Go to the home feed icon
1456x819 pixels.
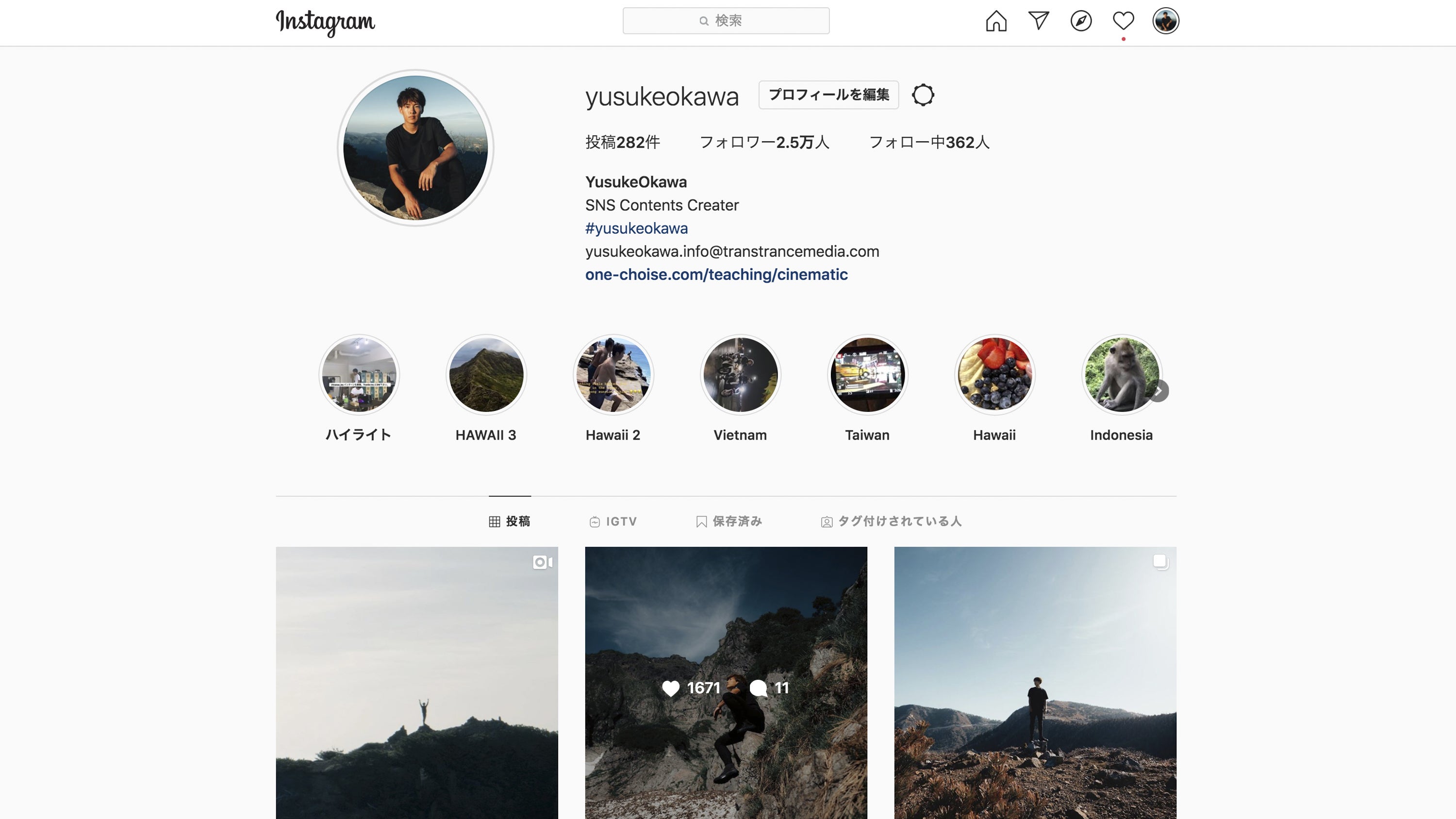pyautogui.click(x=996, y=21)
